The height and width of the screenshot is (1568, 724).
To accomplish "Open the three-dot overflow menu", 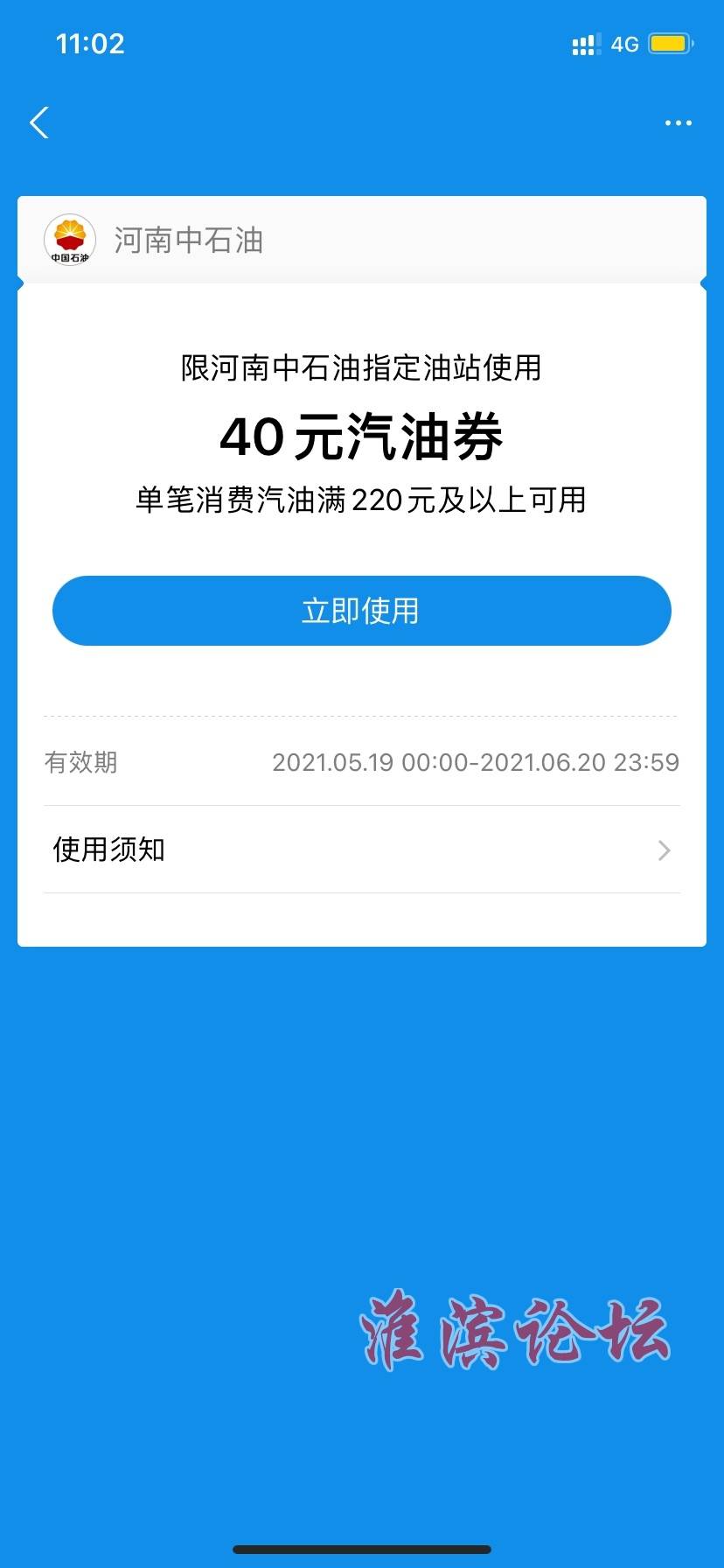I will click(678, 123).
